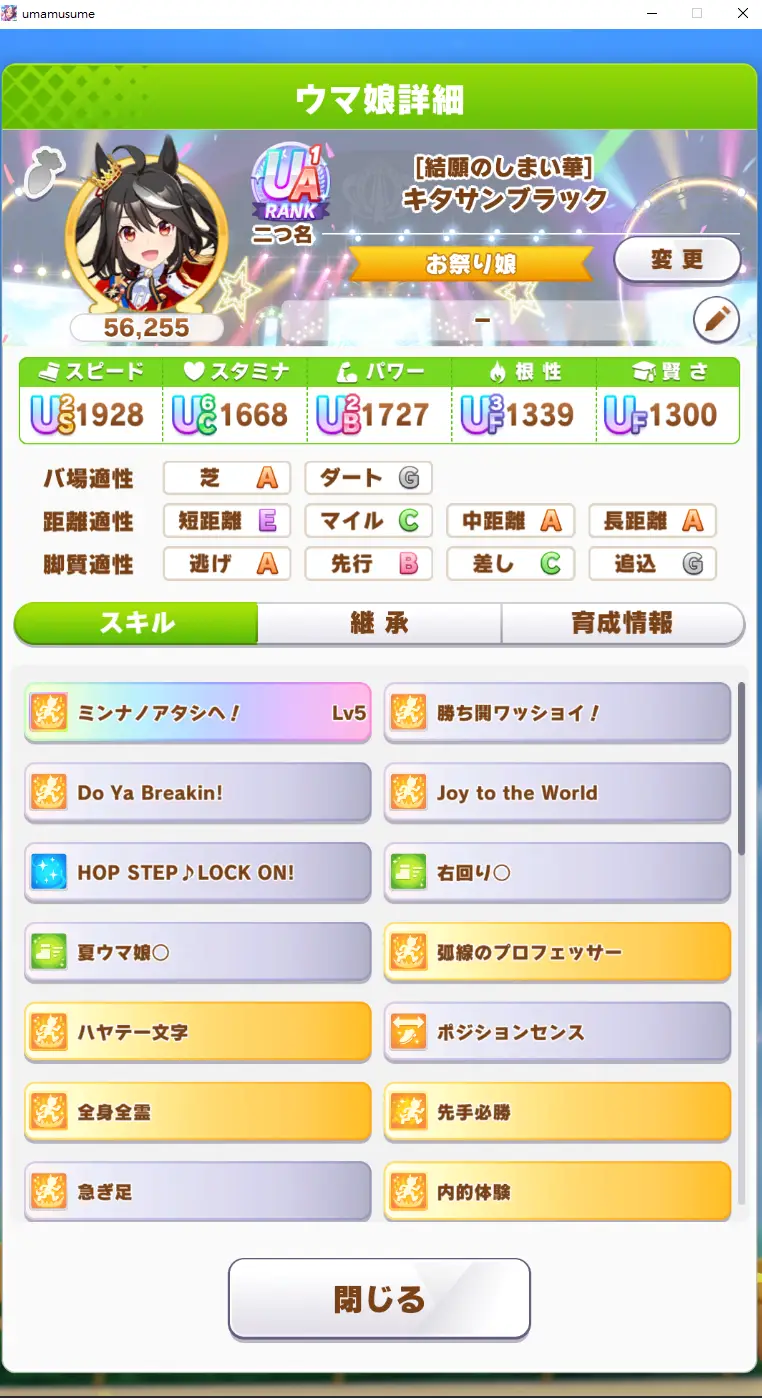Switch to the 育成情報 tab
The image size is (762, 1398).
tap(622, 624)
